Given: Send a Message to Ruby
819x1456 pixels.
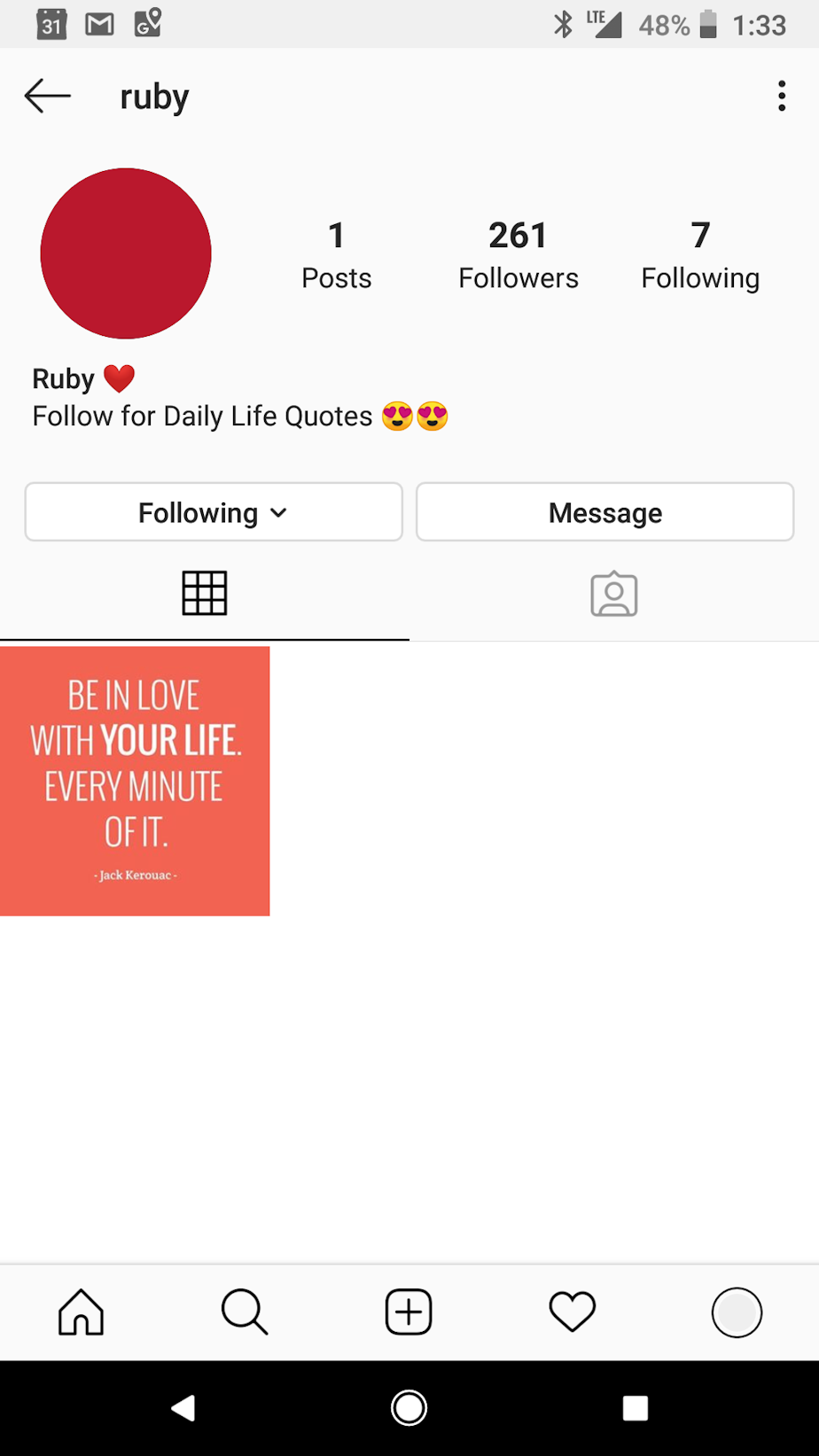Looking at the screenshot, I should [x=605, y=512].
